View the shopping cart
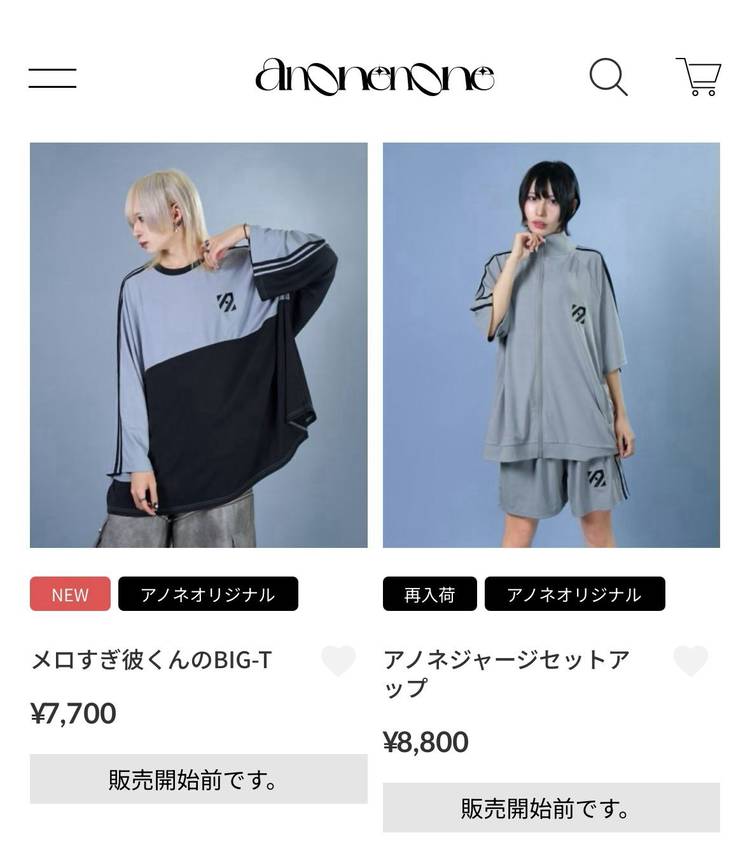Image resolution: width=750 pixels, height=868 pixels. tap(698, 77)
